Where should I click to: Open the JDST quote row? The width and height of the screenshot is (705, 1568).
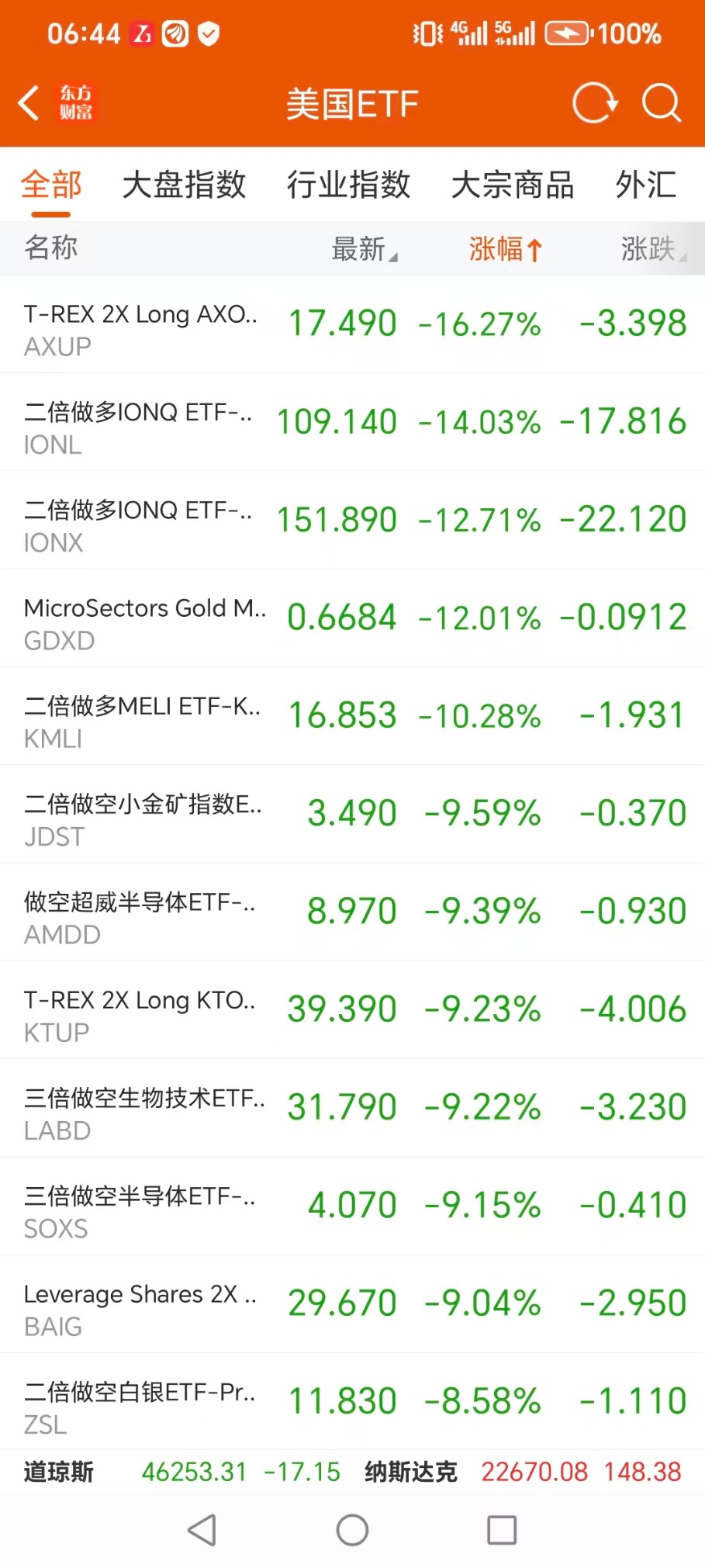[x=352, y=814]
